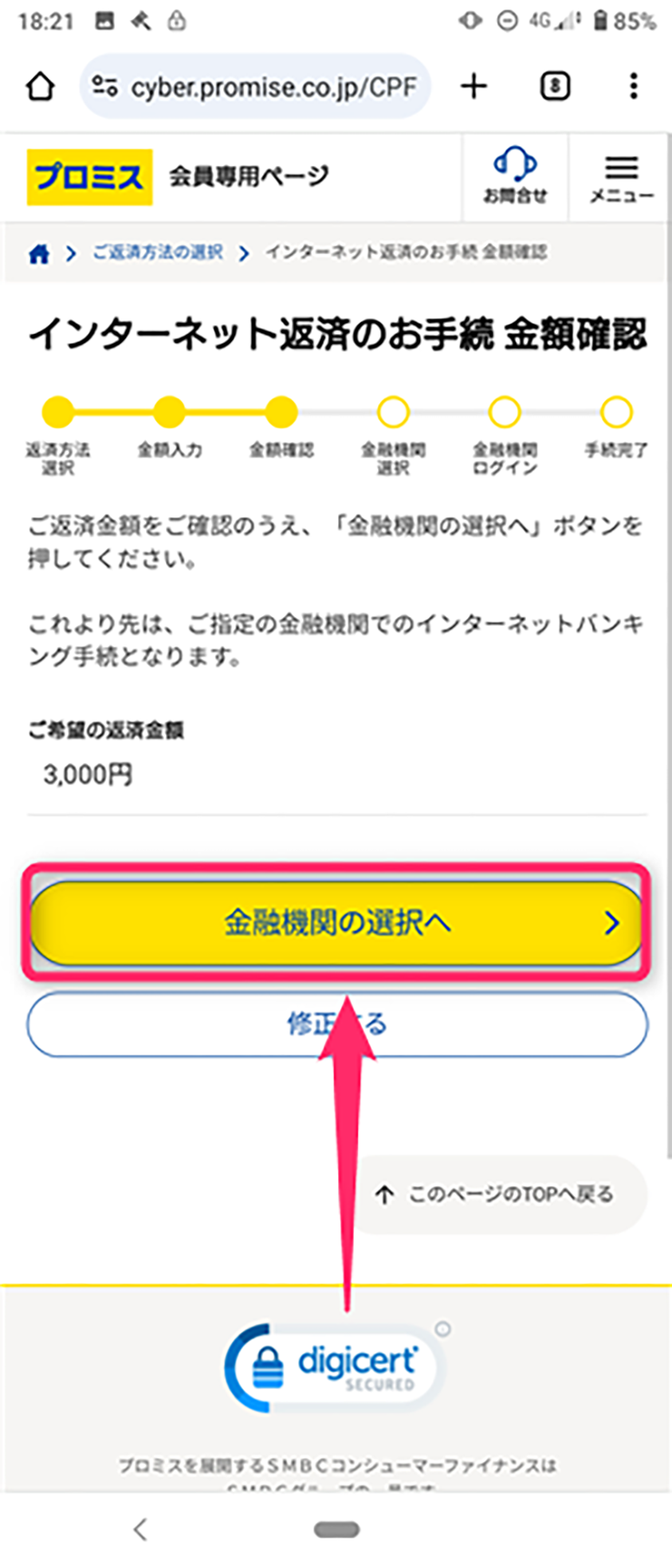
Task: Tap the system back button
Action: click(140, 1529)
